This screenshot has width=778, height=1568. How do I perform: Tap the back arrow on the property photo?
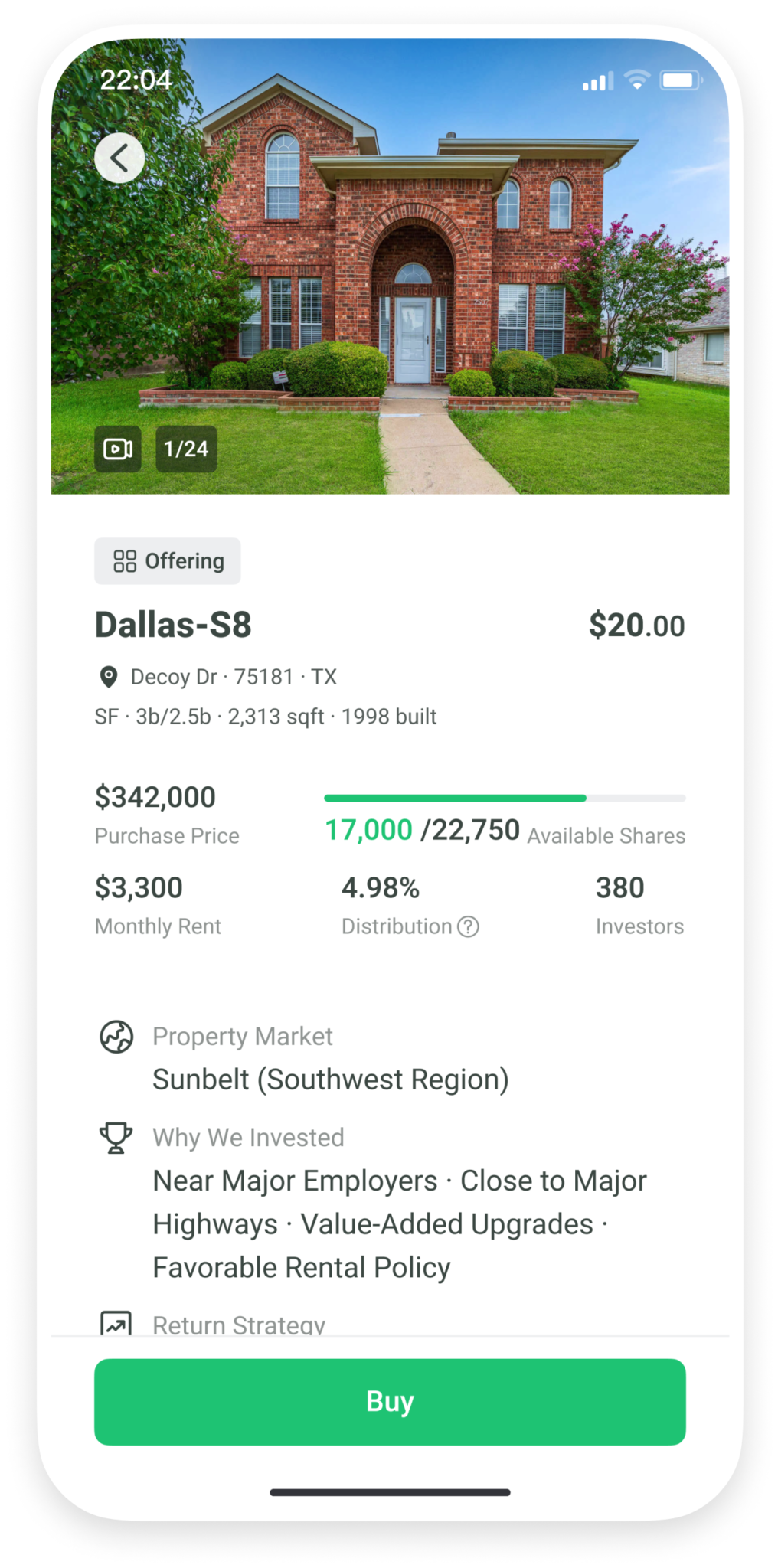(119, 157)
